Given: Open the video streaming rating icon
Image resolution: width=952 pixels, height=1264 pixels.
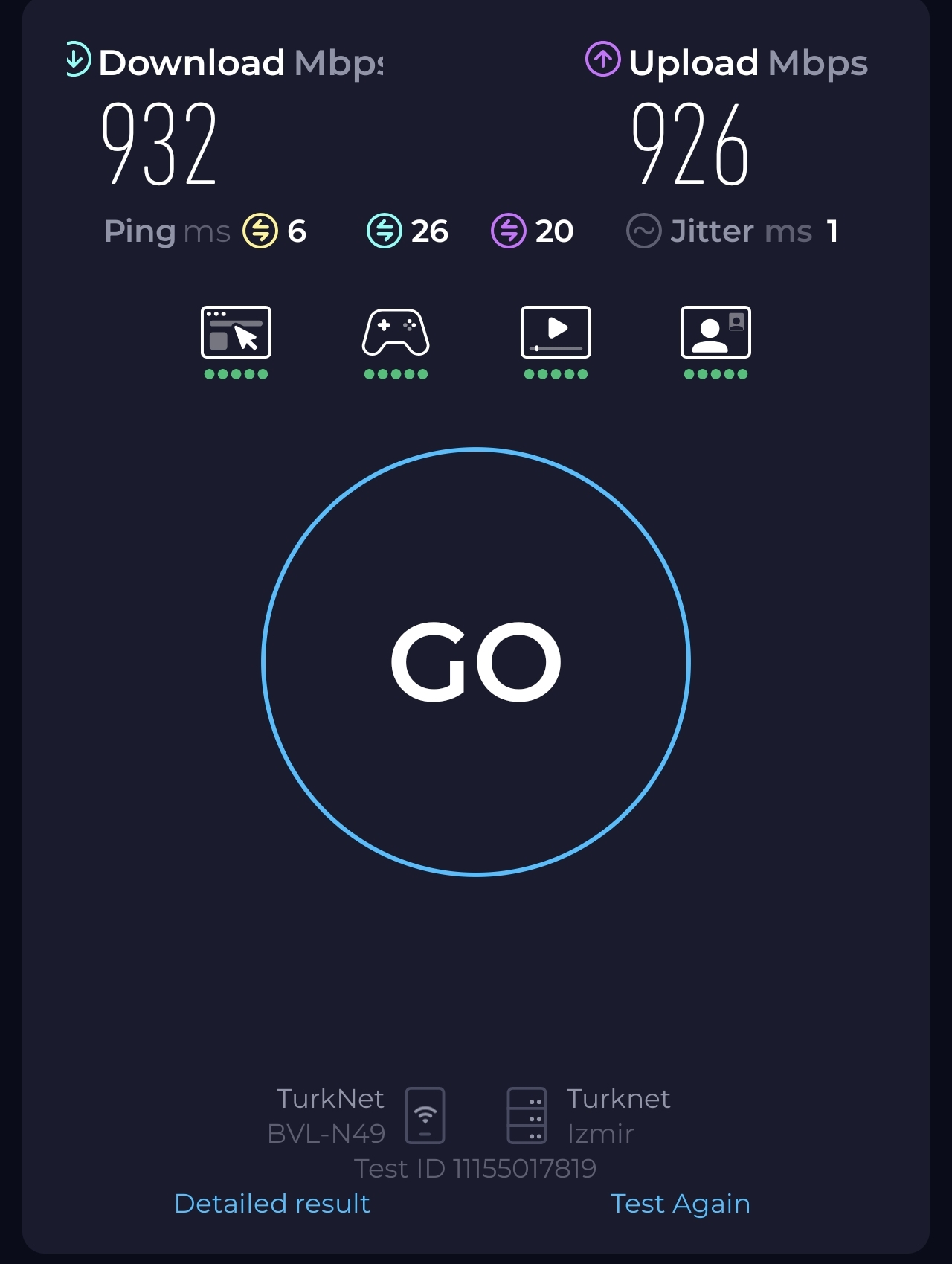Looking at the screenshot, I should pyautogui.click(x=556, y=333).
